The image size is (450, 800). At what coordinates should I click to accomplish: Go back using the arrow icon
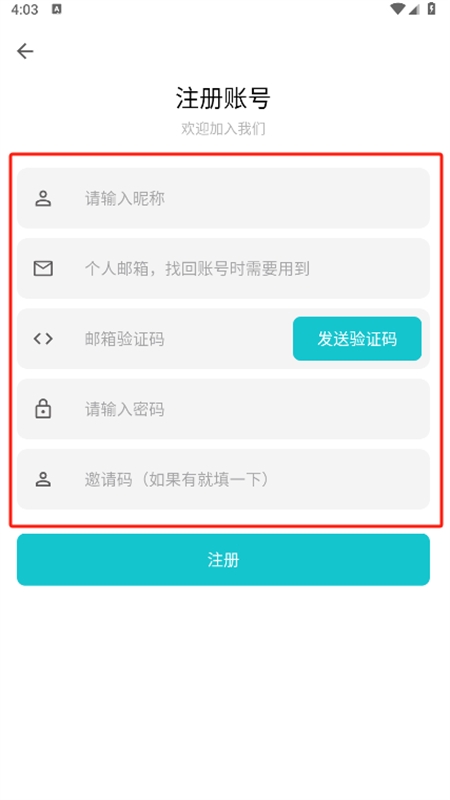click(25, 51)
